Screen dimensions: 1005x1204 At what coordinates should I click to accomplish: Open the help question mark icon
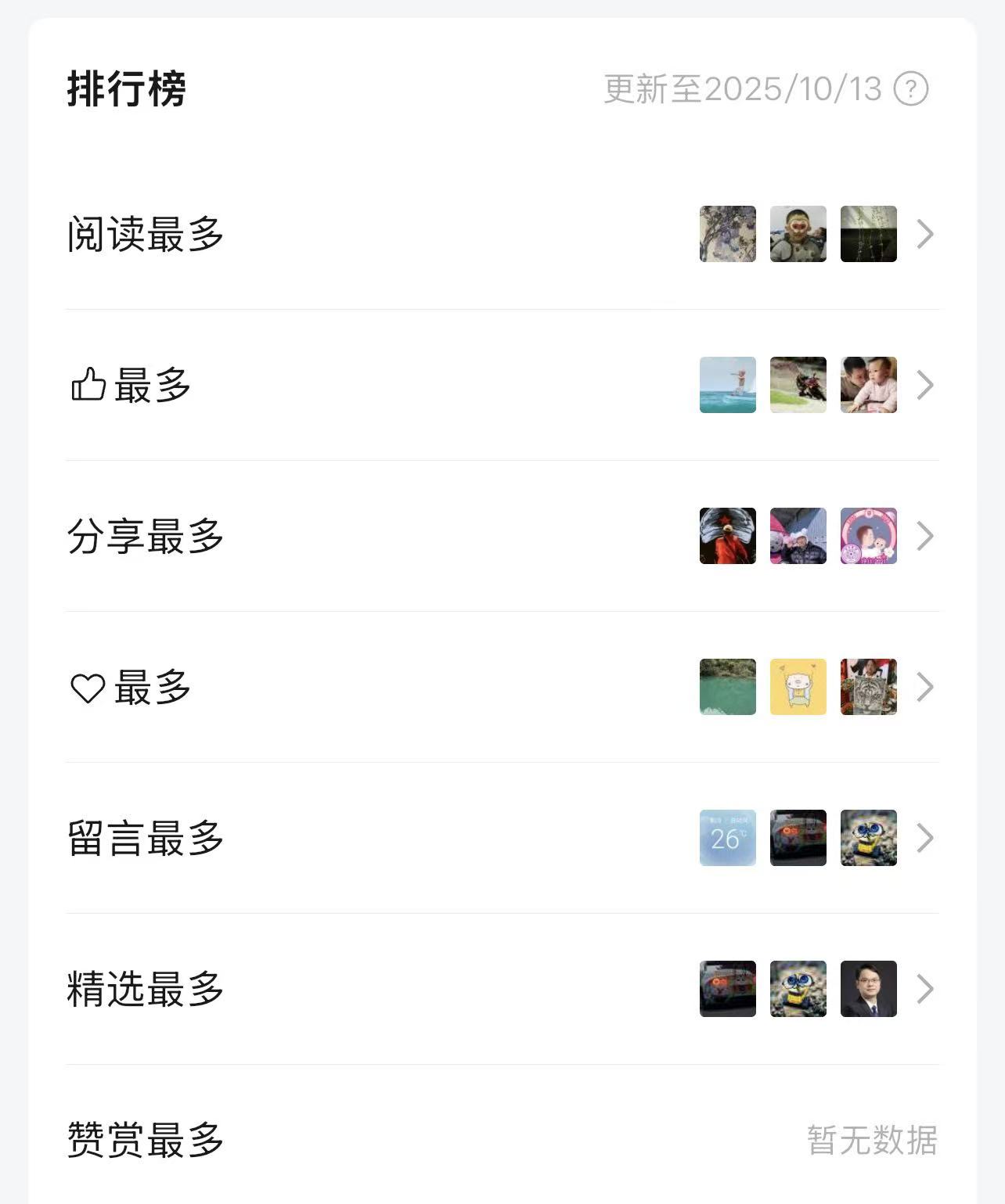point(911,89)
